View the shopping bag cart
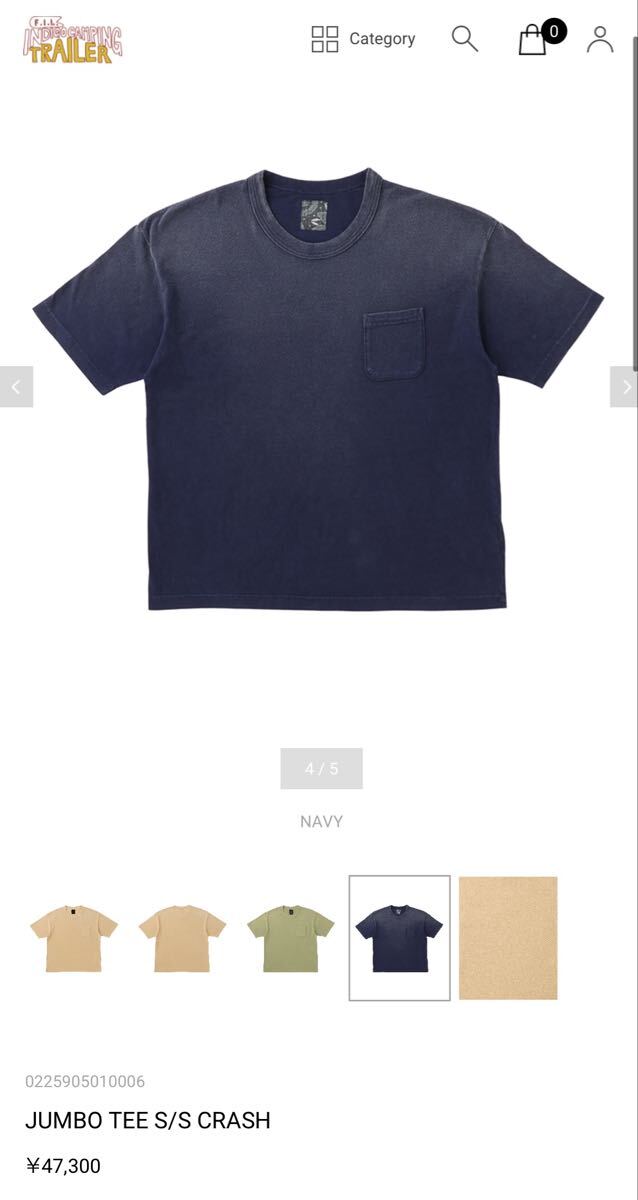The image size is (638, 1200). click(x=534, y=40)
